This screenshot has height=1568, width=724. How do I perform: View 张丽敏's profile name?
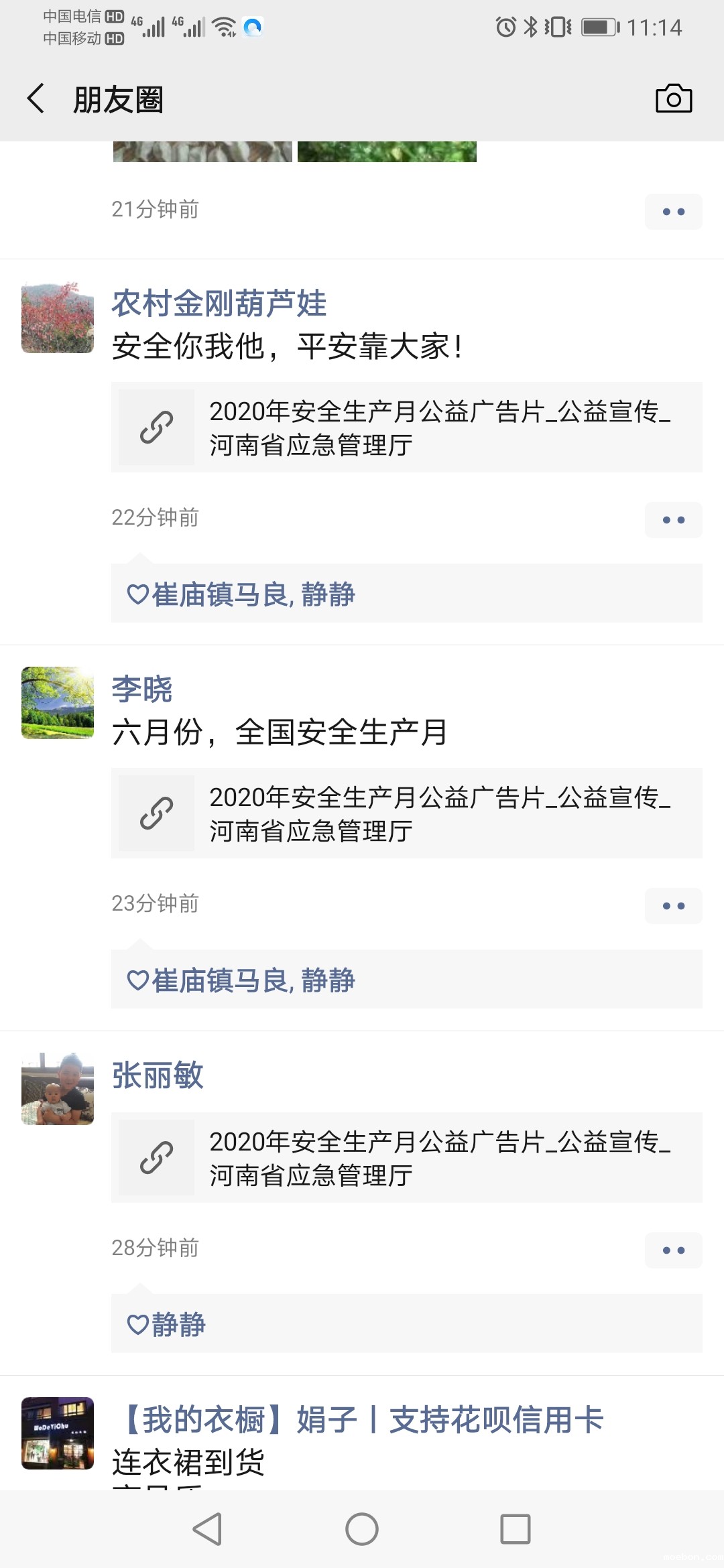[158, 1075]
